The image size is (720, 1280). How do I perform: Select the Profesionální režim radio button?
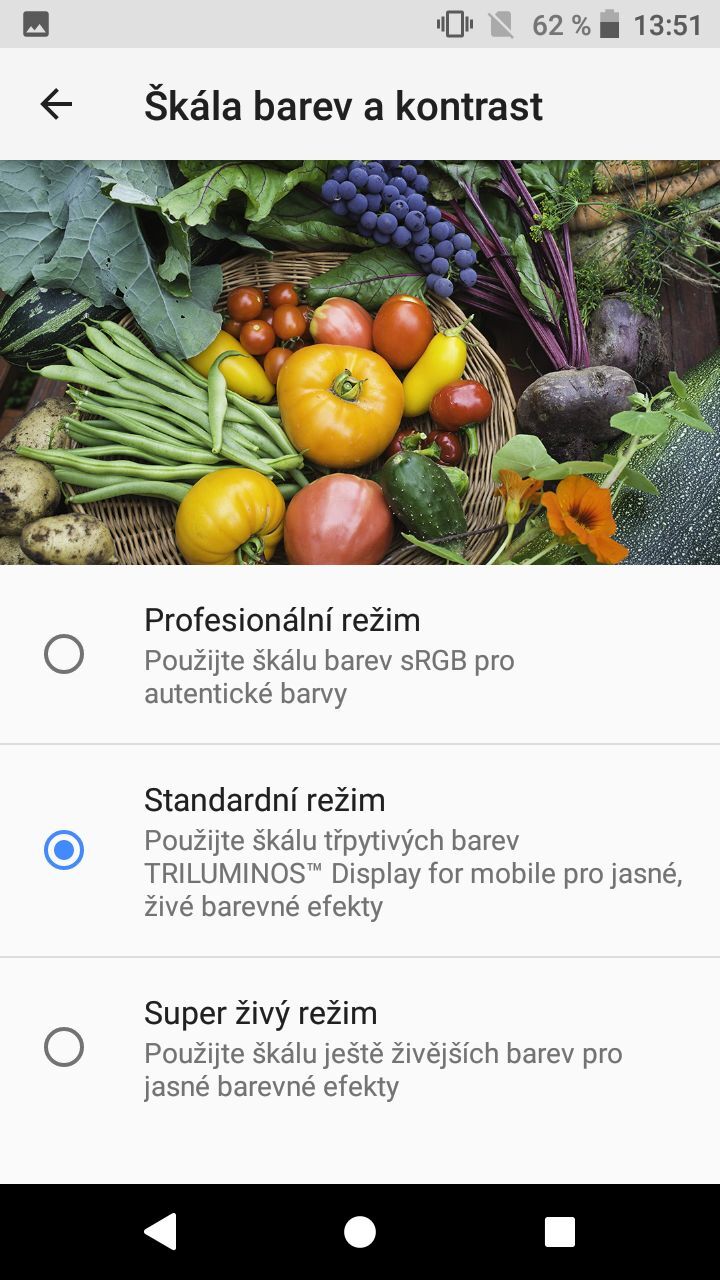pyautogui.click(x=64, y=654)
